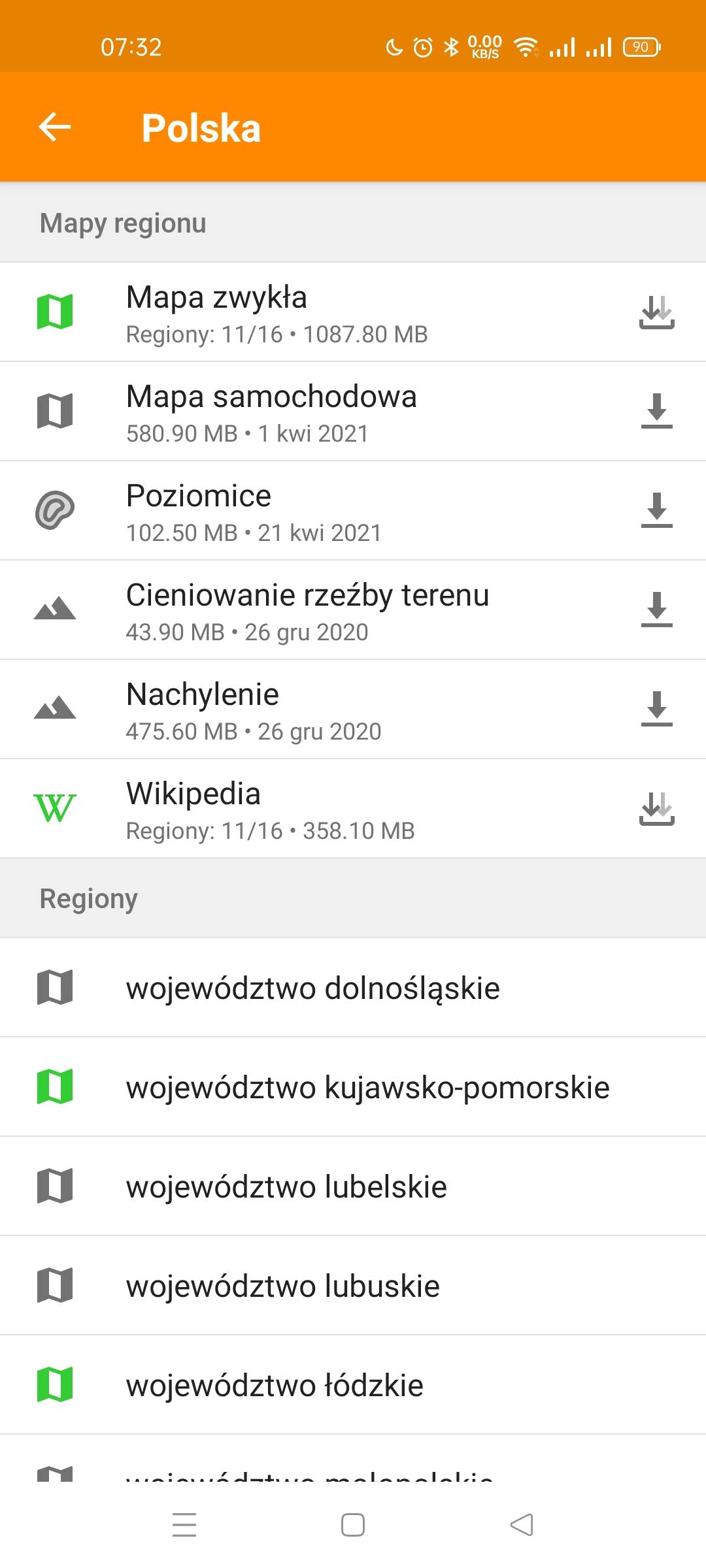This screenshot has width=706, height=1568.
Task: Open województwo lubuskie region
Action: (x=353, y=1286)
